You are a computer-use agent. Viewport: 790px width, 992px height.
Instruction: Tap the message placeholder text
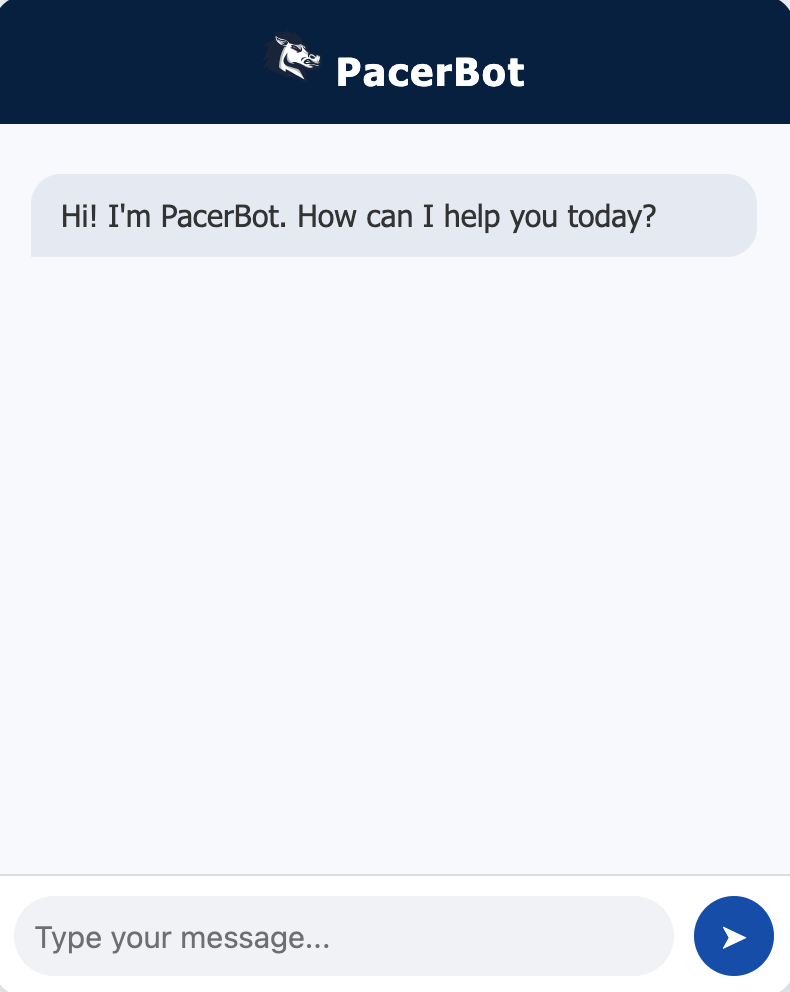[x=180, y=936]
